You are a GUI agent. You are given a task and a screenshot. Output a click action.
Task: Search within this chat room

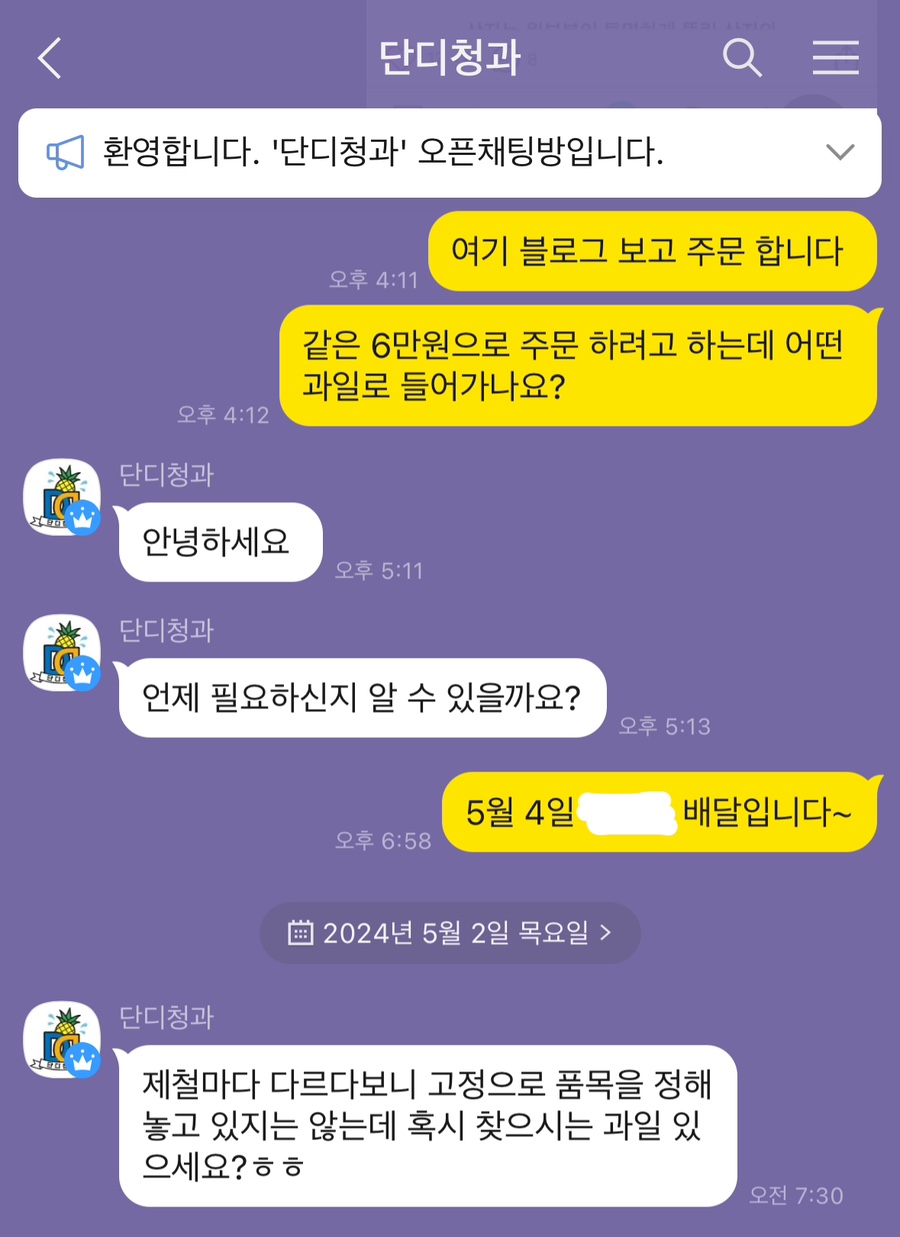[742, 58]
